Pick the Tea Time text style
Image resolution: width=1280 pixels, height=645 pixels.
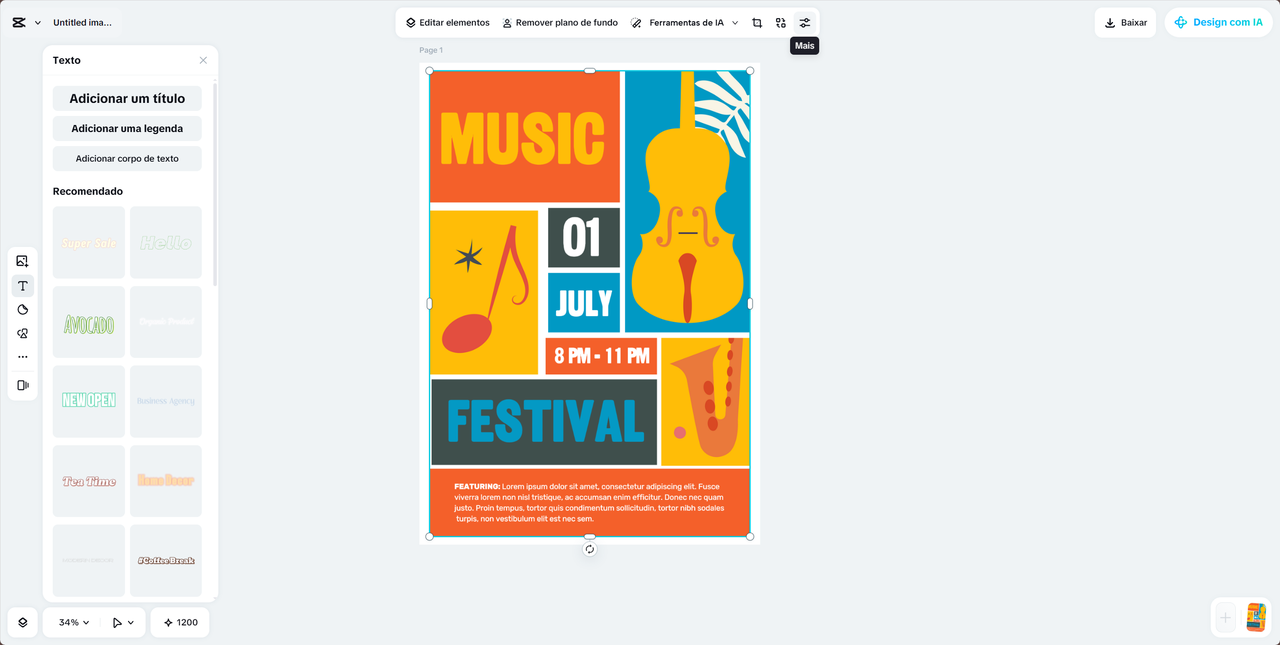(x=89, y=481)
